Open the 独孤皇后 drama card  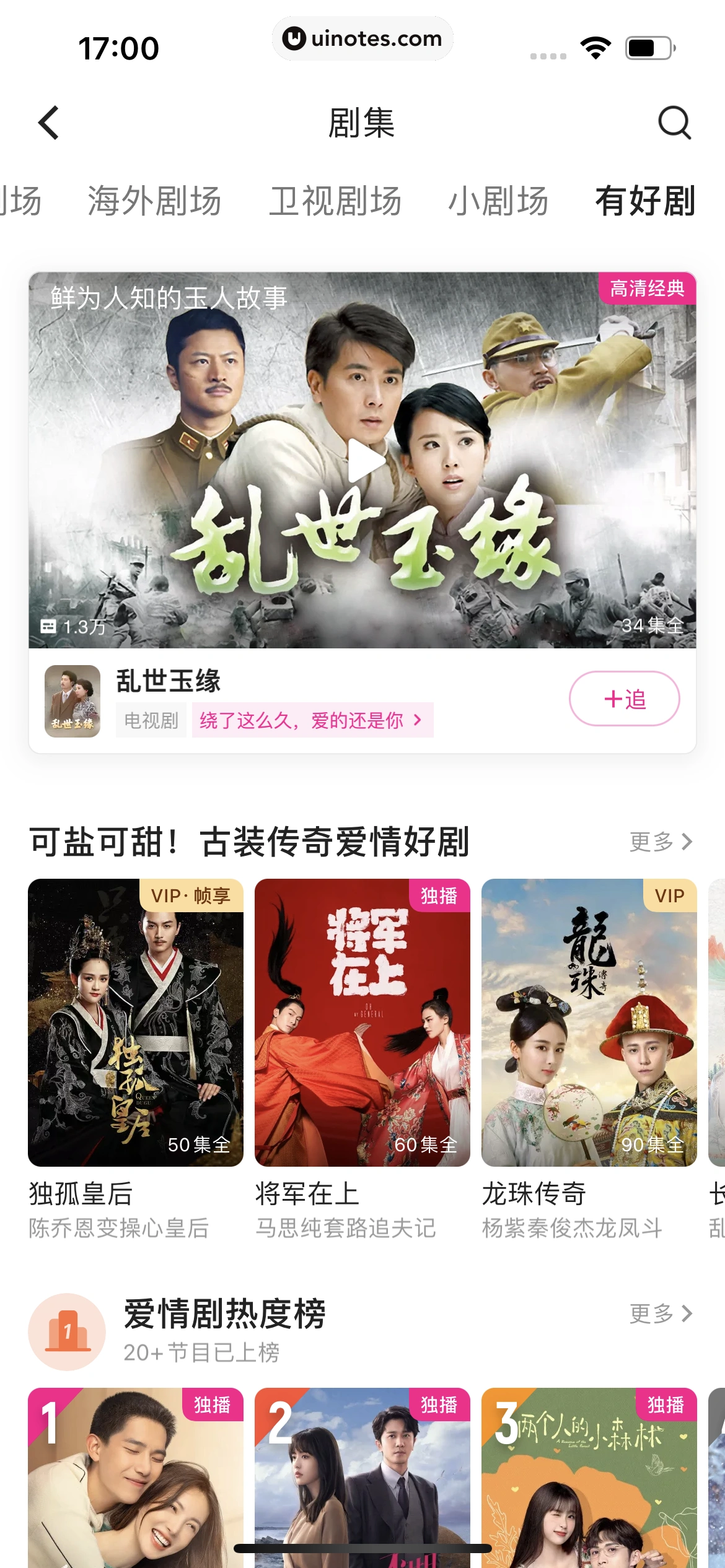tap(136, 1022)
